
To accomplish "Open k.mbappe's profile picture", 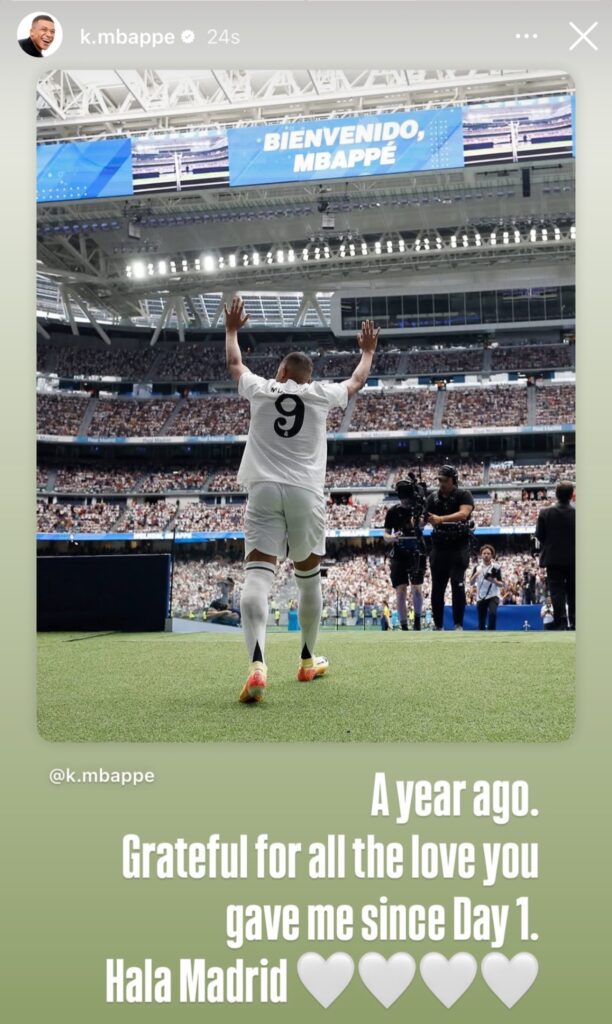I will 39,36.
